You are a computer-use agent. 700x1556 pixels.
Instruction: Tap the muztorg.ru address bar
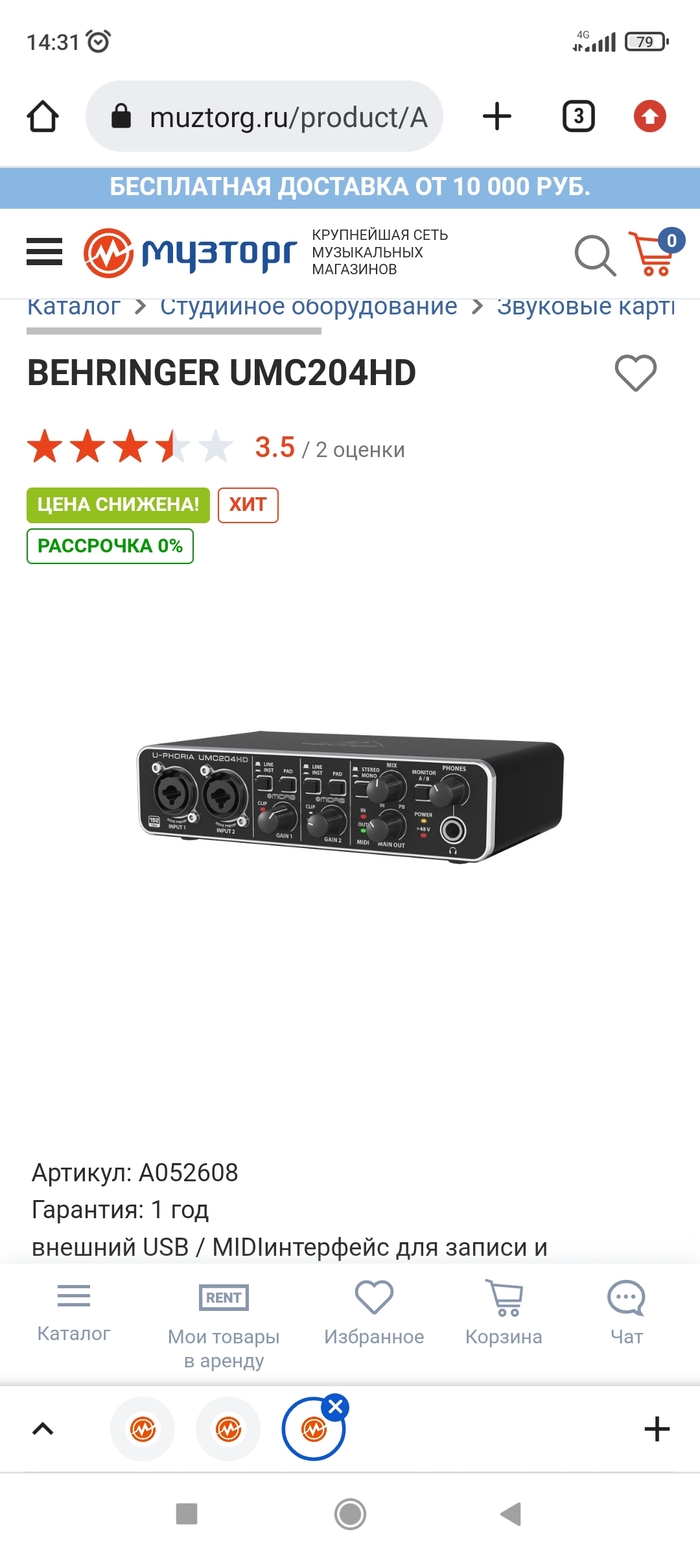tap(265, 117)
